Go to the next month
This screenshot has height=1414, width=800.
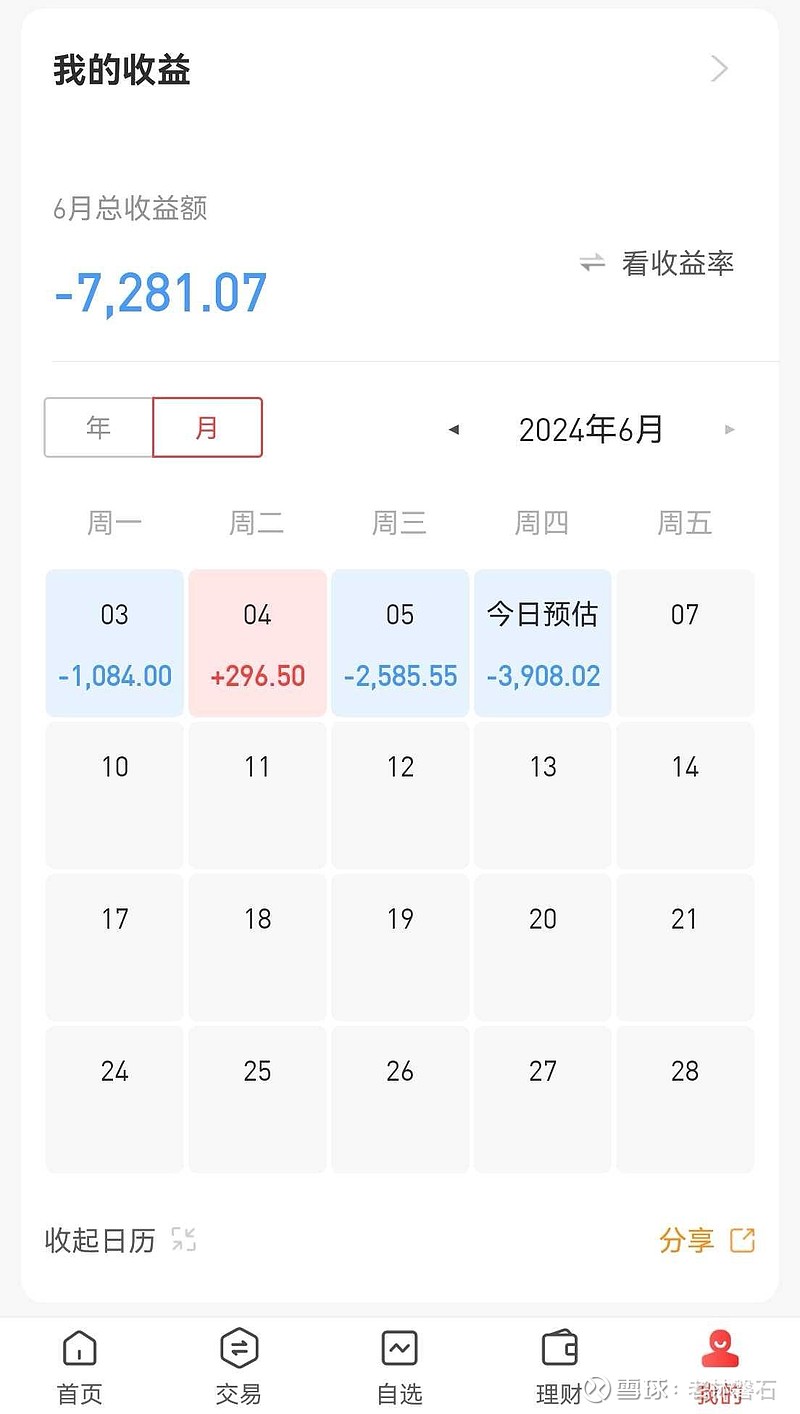coord(729,430)
